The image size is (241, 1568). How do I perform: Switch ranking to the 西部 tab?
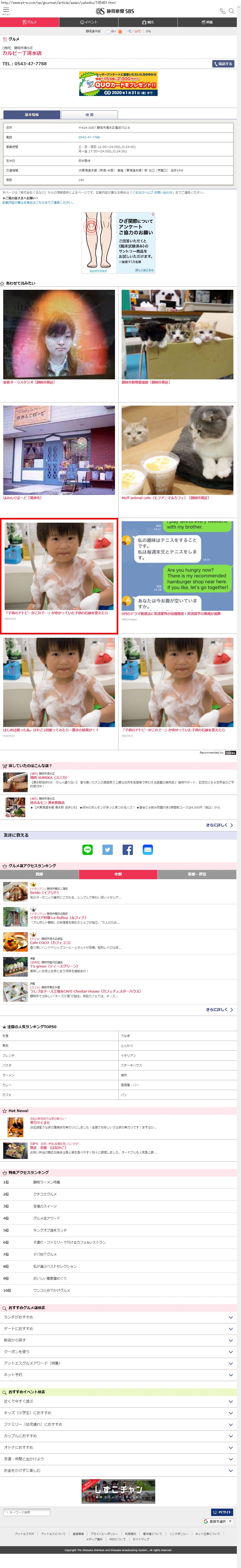click(x=39, y=874)
